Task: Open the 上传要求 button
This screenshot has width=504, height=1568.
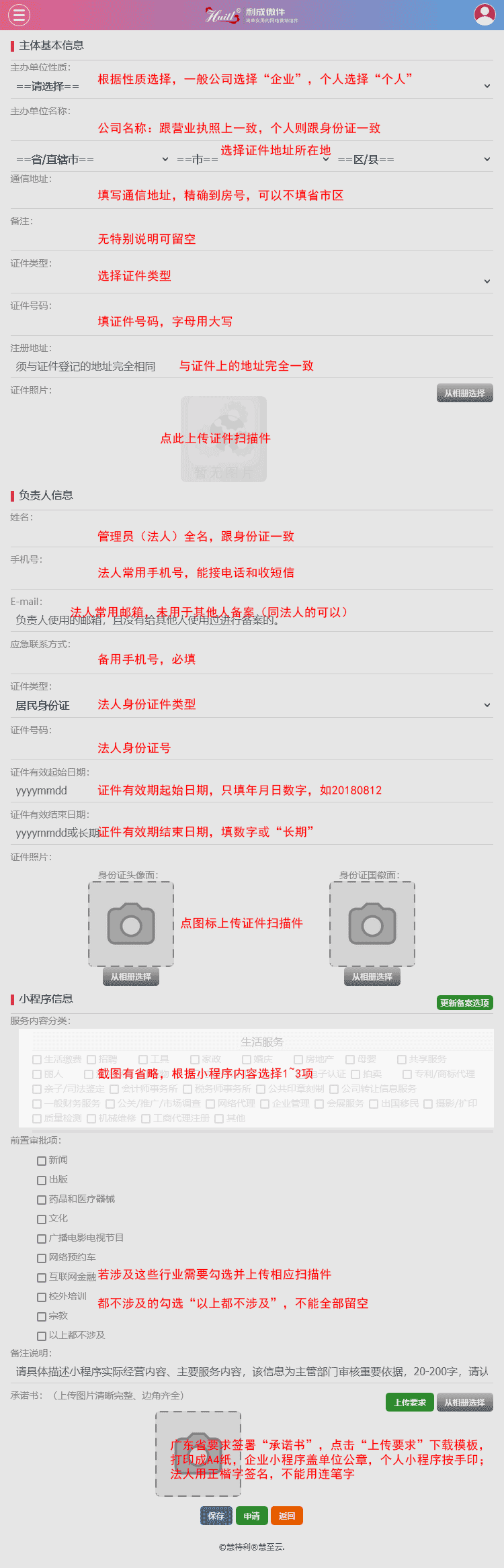Action: point(410,1402)
